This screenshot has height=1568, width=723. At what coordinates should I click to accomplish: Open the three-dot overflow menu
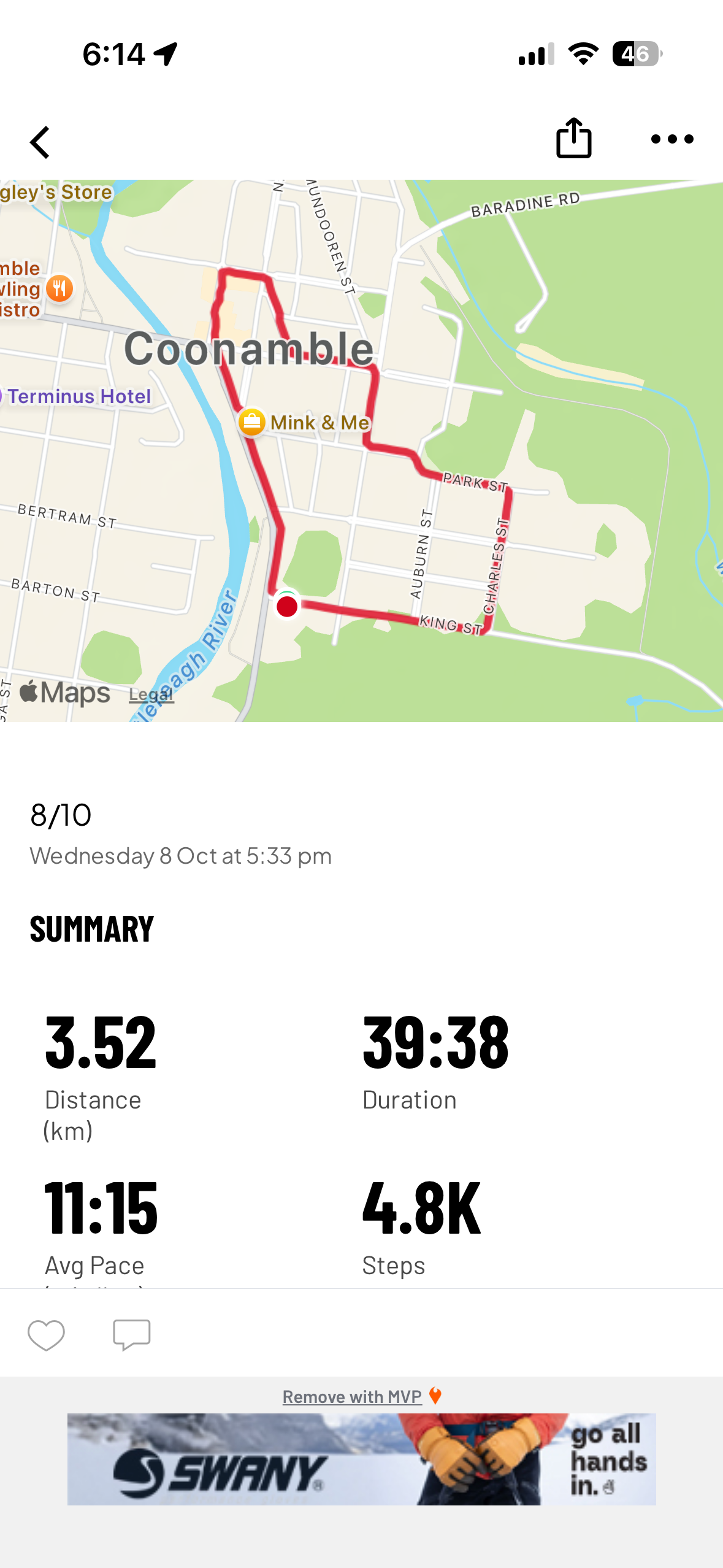tap(672, 139)
